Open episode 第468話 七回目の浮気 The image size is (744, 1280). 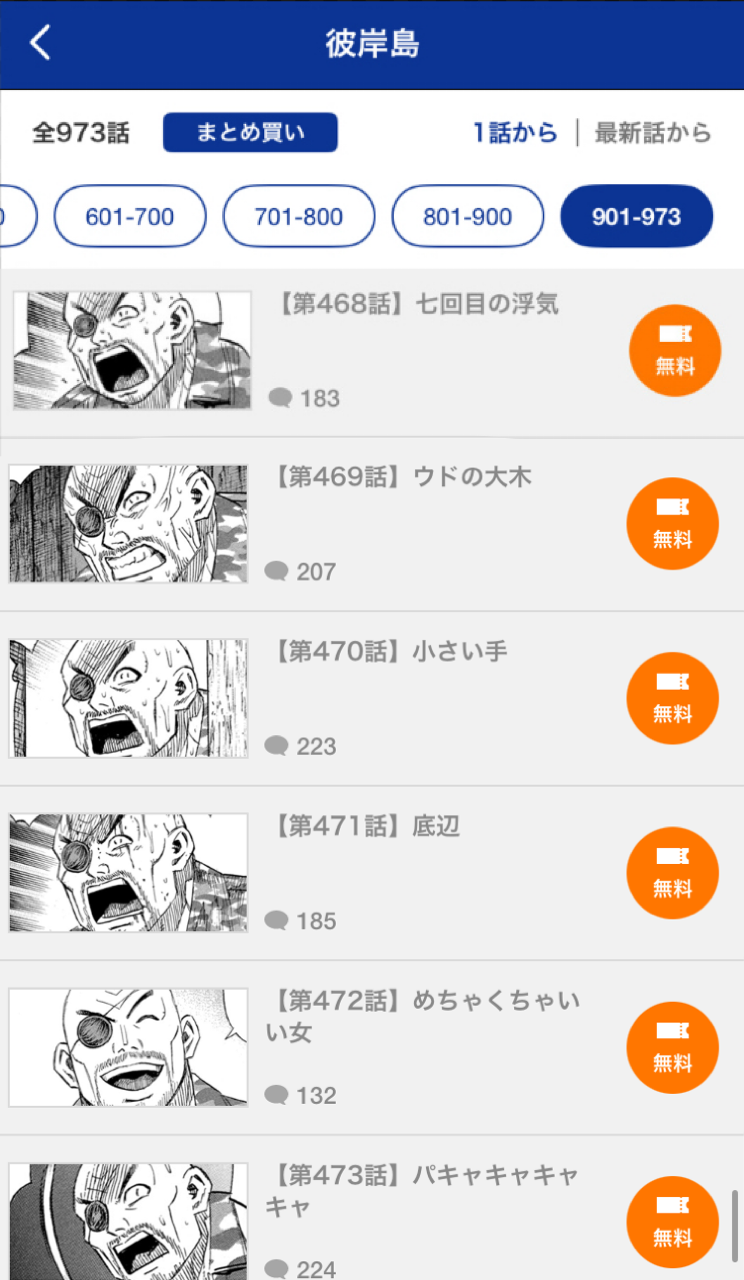(x=372, y=351)
